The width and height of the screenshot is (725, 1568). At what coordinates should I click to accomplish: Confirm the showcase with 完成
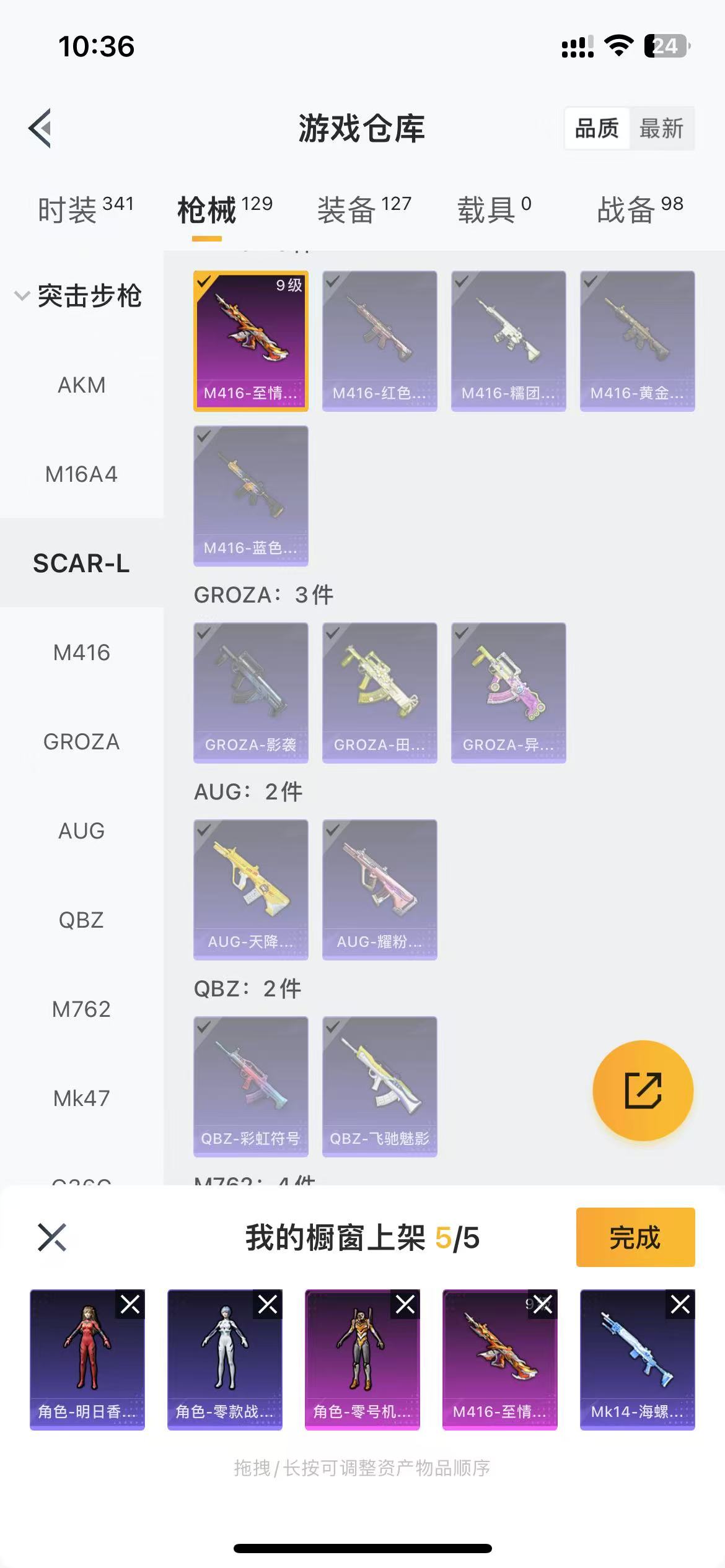click(635, 1237)
